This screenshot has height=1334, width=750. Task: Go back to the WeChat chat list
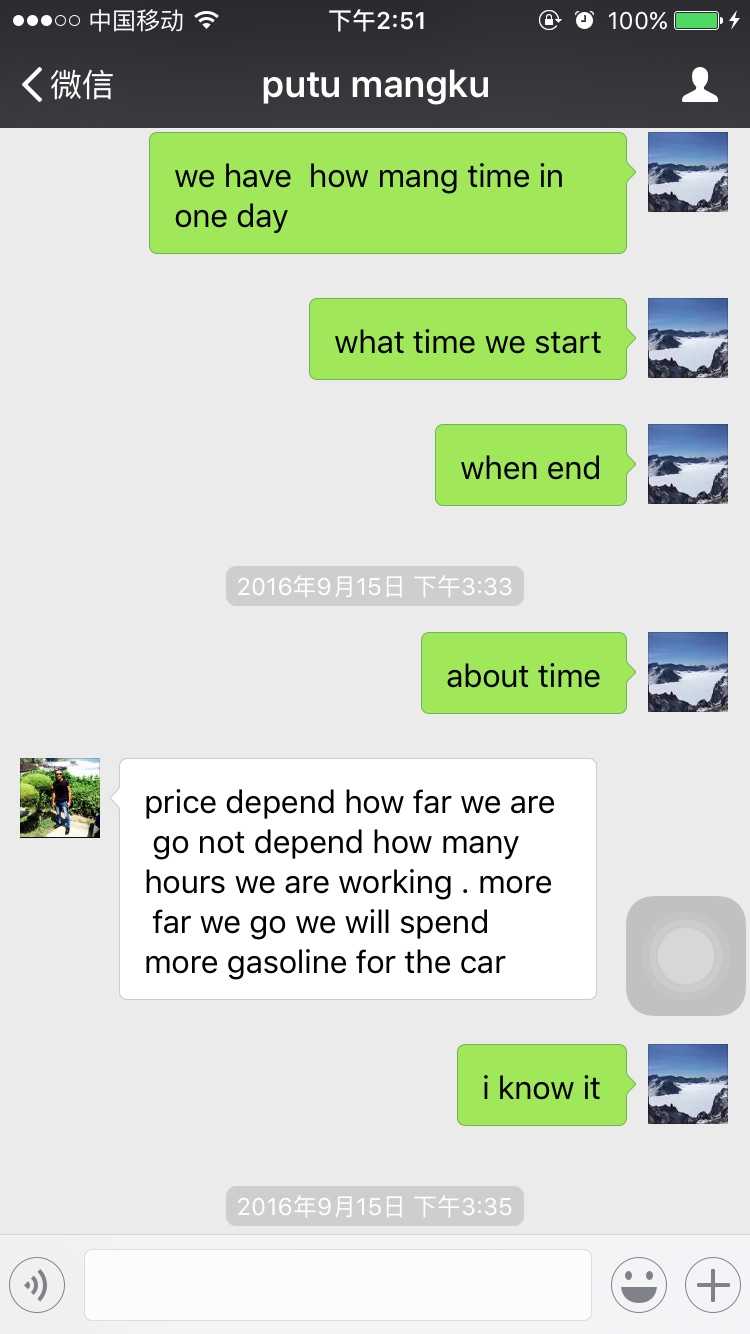pos(66,85)
